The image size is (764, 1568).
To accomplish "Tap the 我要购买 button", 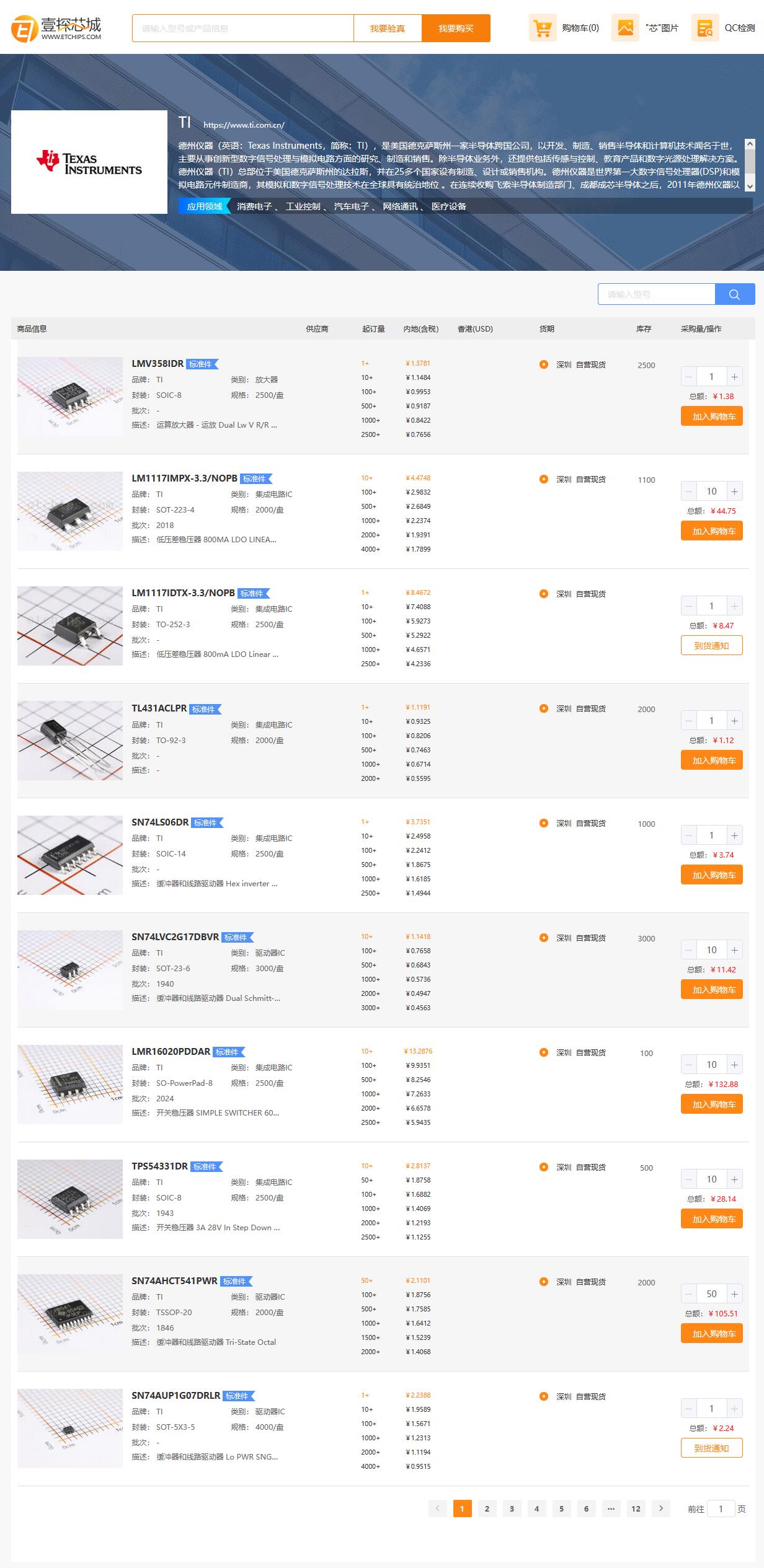I will pos(456,29).
